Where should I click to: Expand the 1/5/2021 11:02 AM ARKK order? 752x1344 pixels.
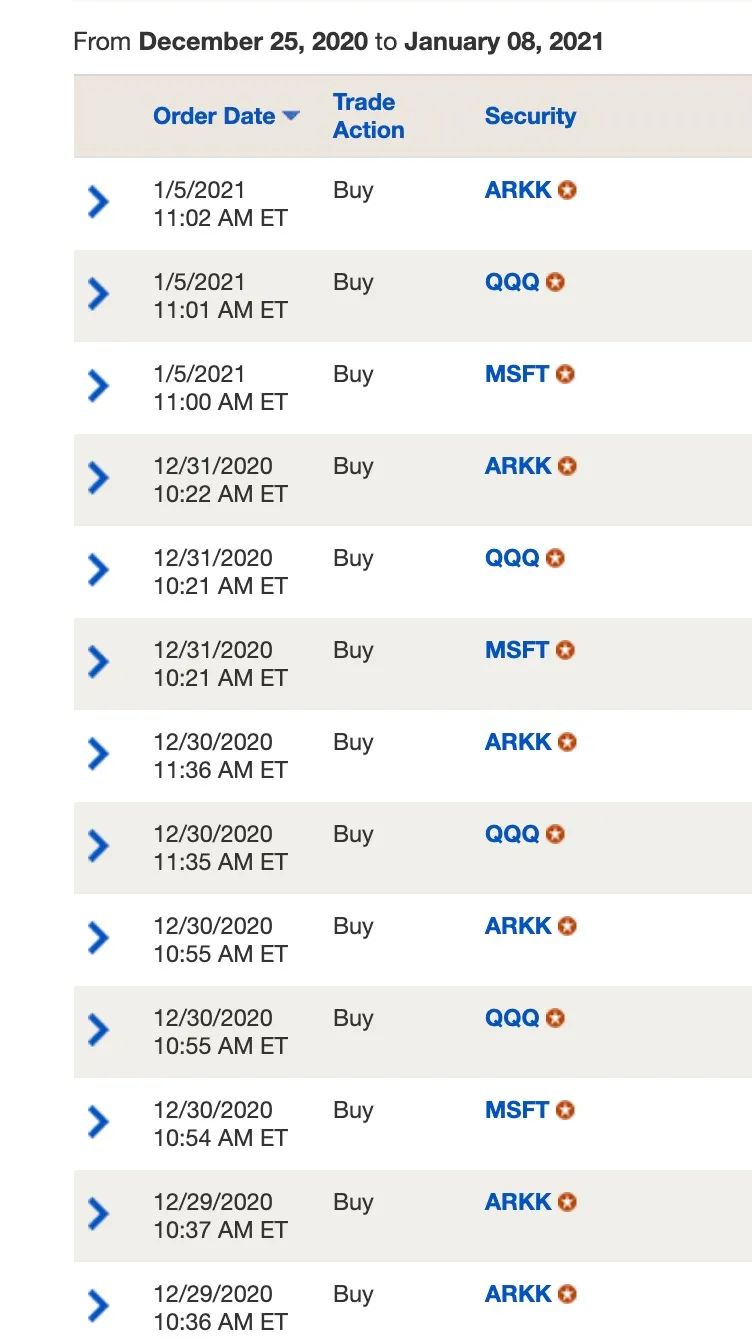pos(98,202)
